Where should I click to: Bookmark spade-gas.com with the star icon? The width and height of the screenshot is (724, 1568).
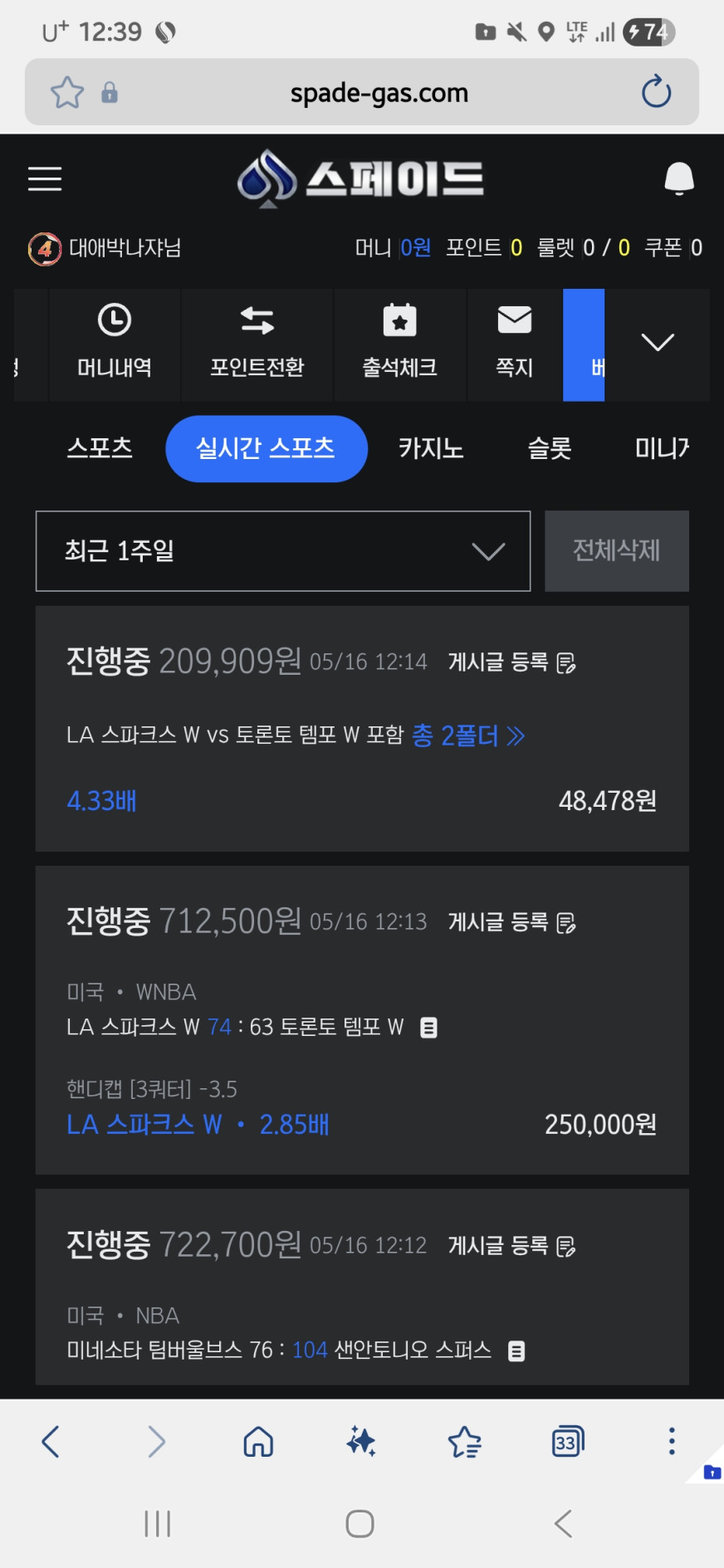pos(67,92)
